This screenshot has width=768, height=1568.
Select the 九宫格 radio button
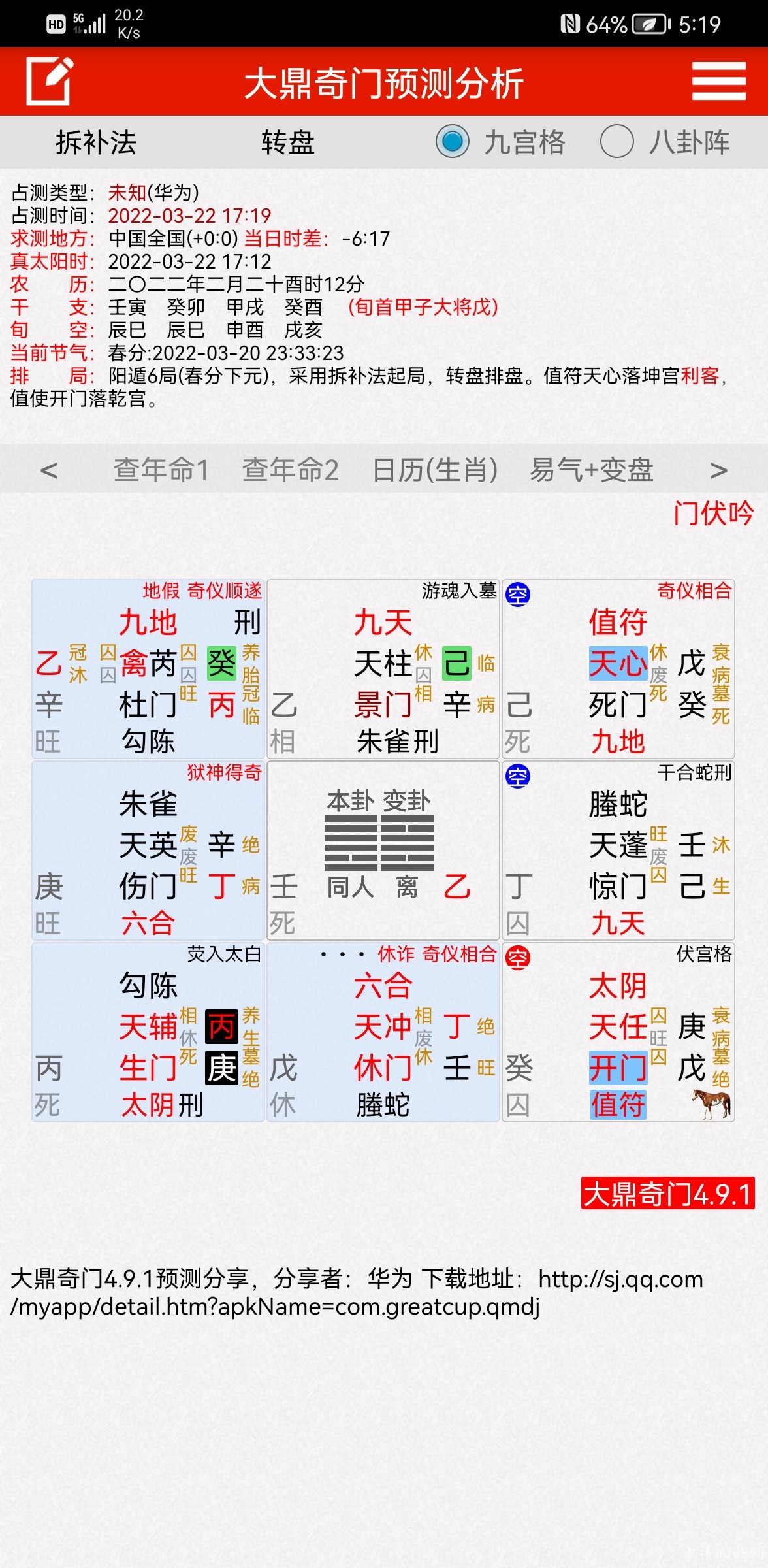(x=453, y=142)
